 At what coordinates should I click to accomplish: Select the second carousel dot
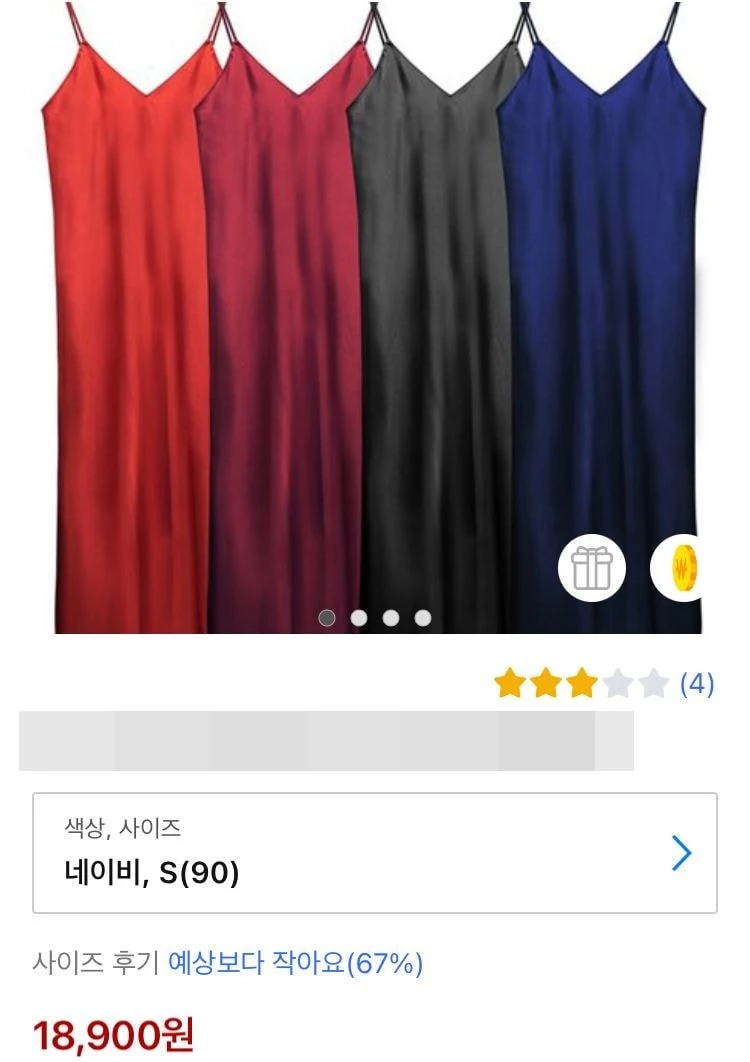coord(358,619)
